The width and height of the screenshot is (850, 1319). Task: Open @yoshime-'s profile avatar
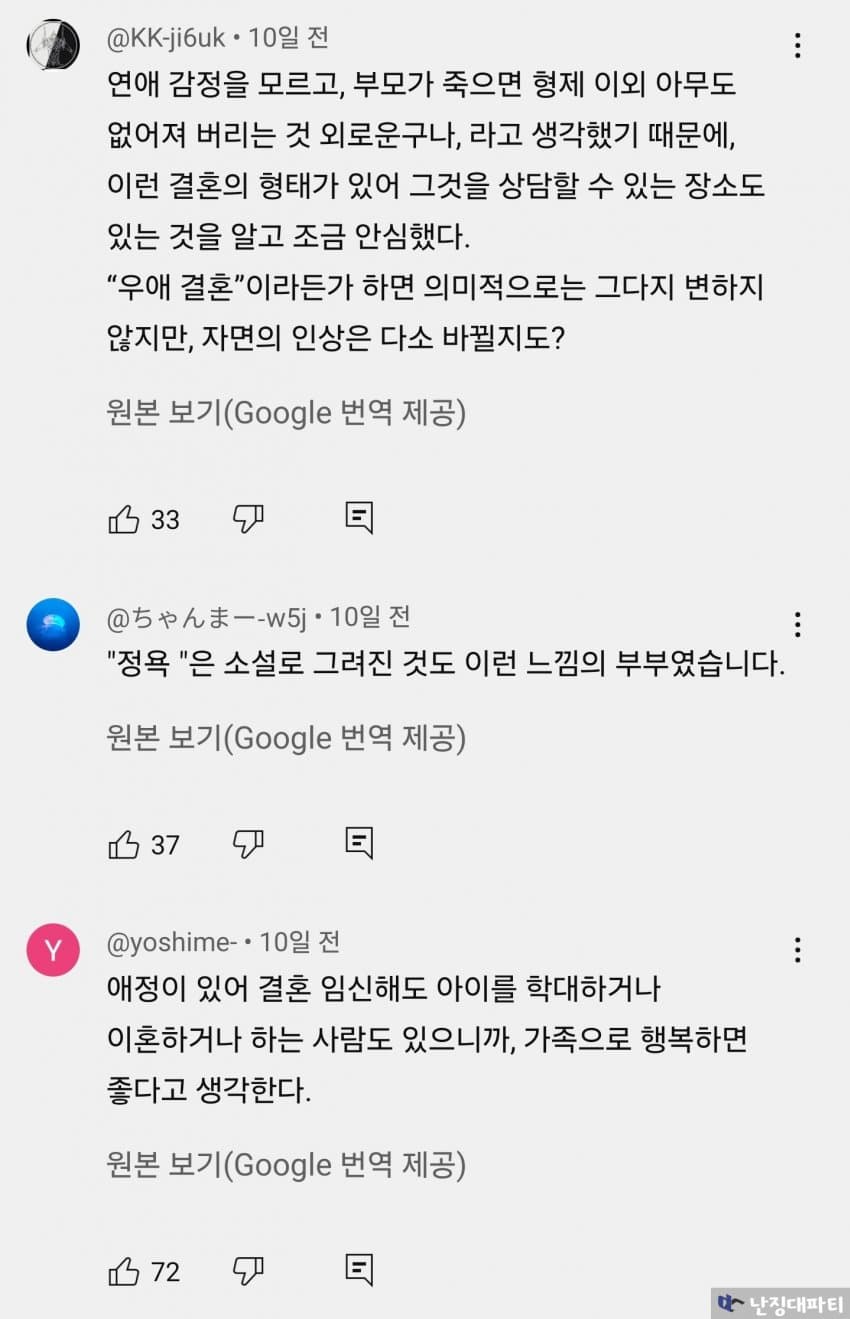(53, 949)
